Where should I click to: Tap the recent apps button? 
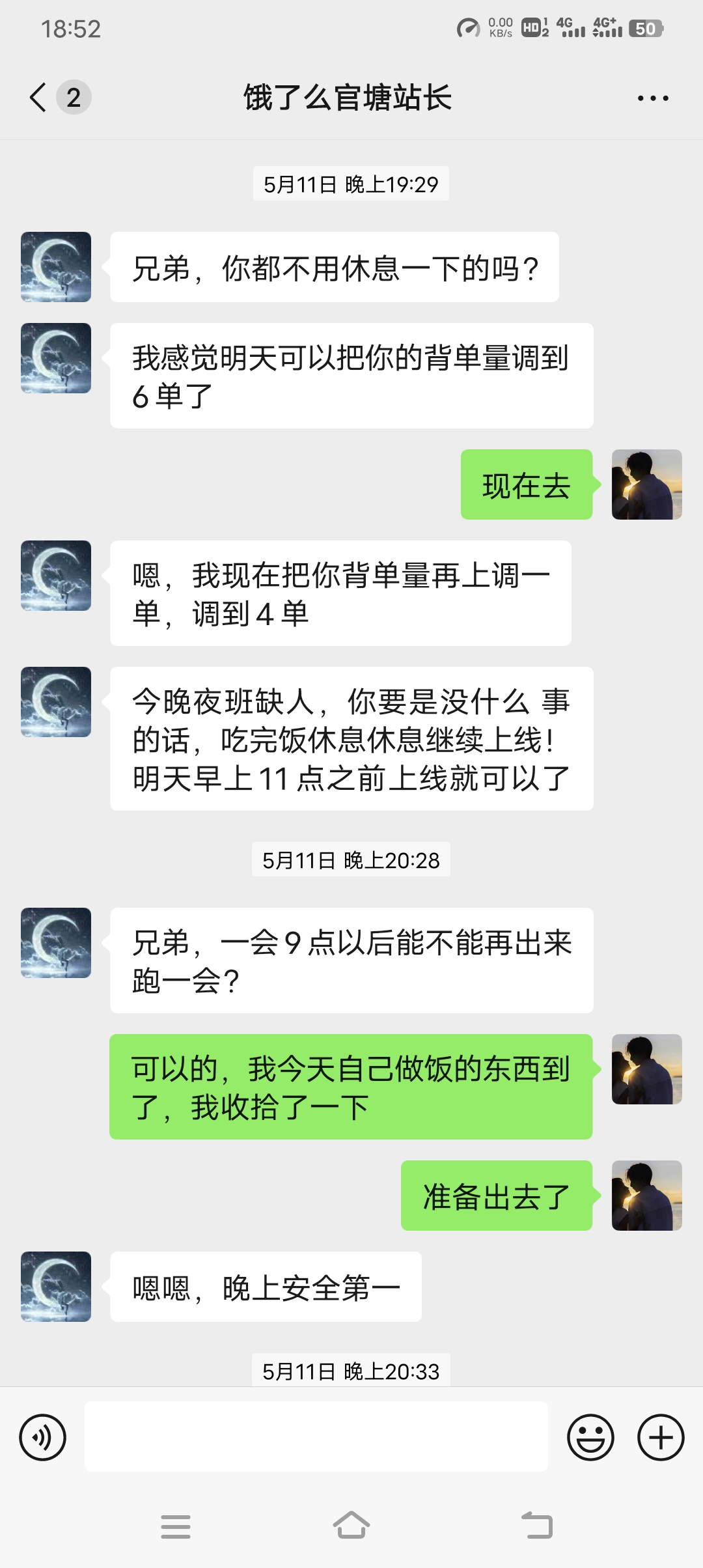pos(176,1527)
